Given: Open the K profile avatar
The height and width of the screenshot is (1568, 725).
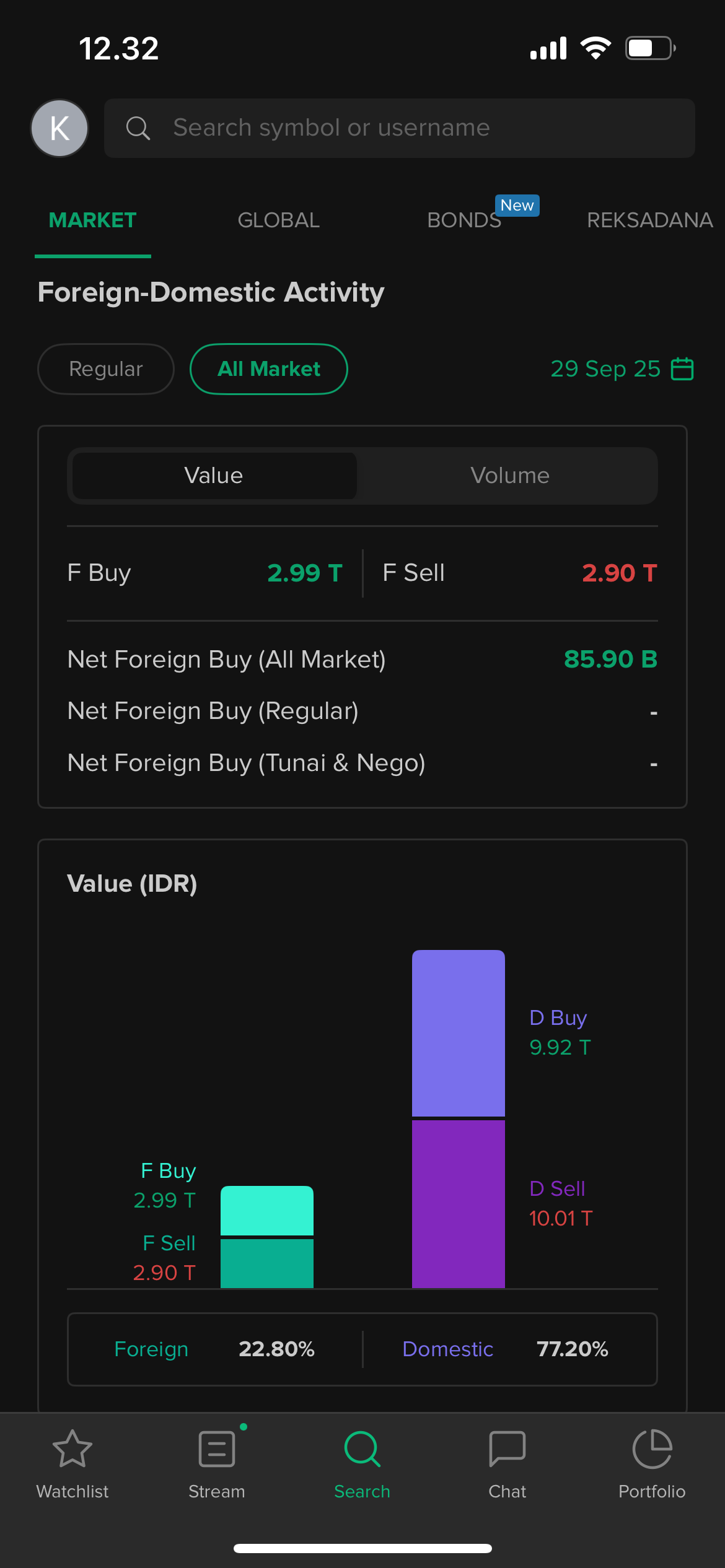Looking at the screenshot, I should point(59,128).
